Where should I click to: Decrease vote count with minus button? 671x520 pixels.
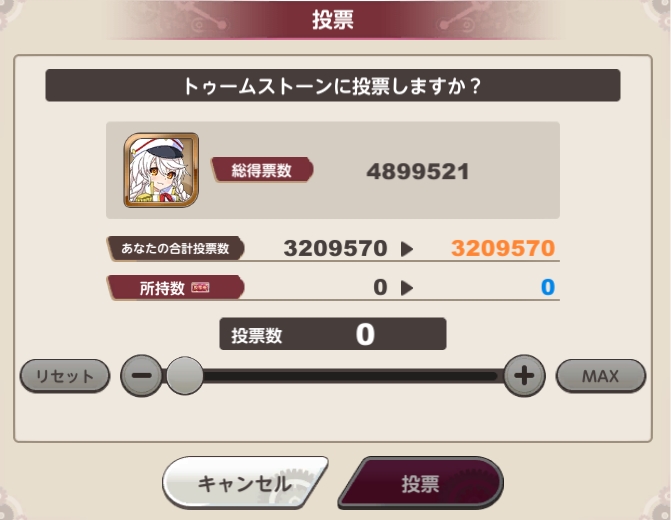coord(141,377)
